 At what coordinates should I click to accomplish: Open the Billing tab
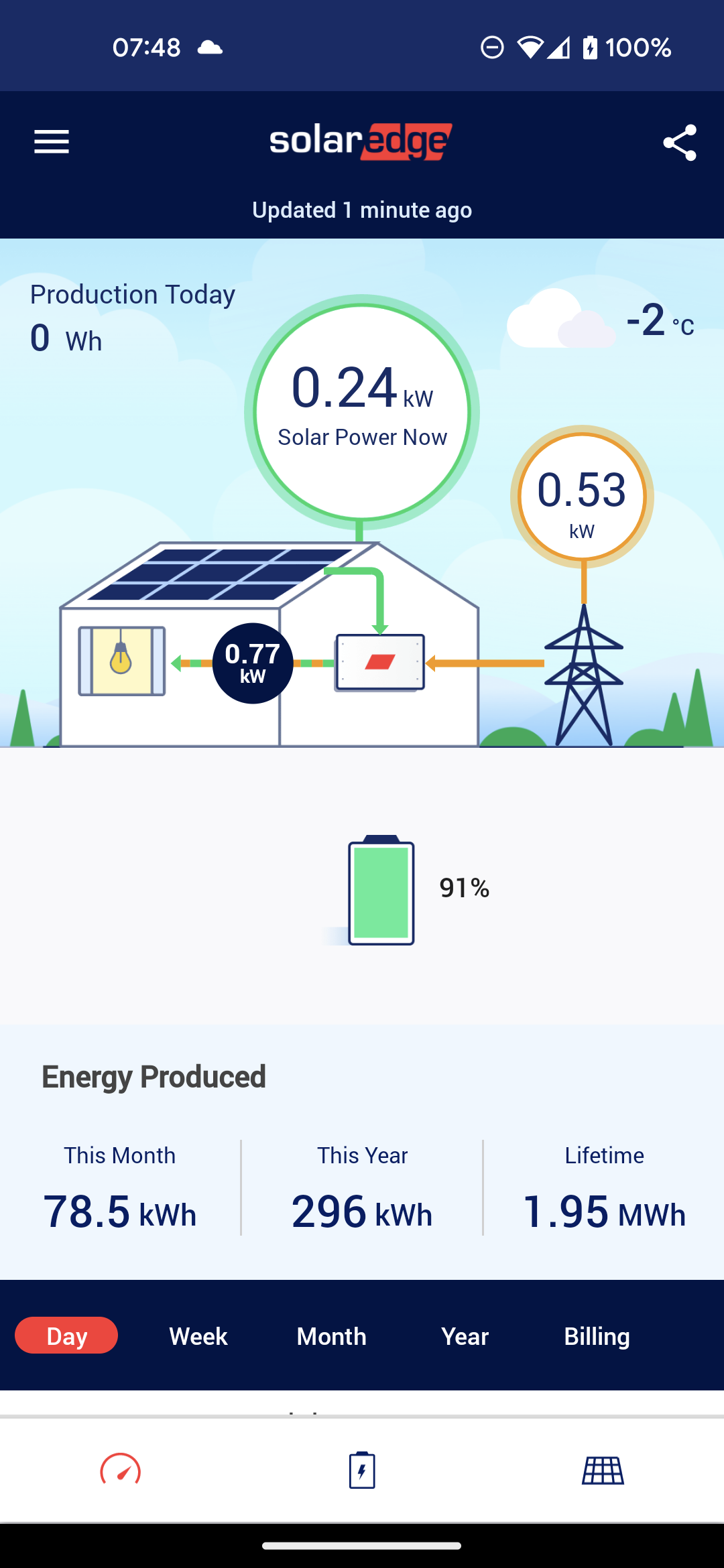coord(597,1336)
